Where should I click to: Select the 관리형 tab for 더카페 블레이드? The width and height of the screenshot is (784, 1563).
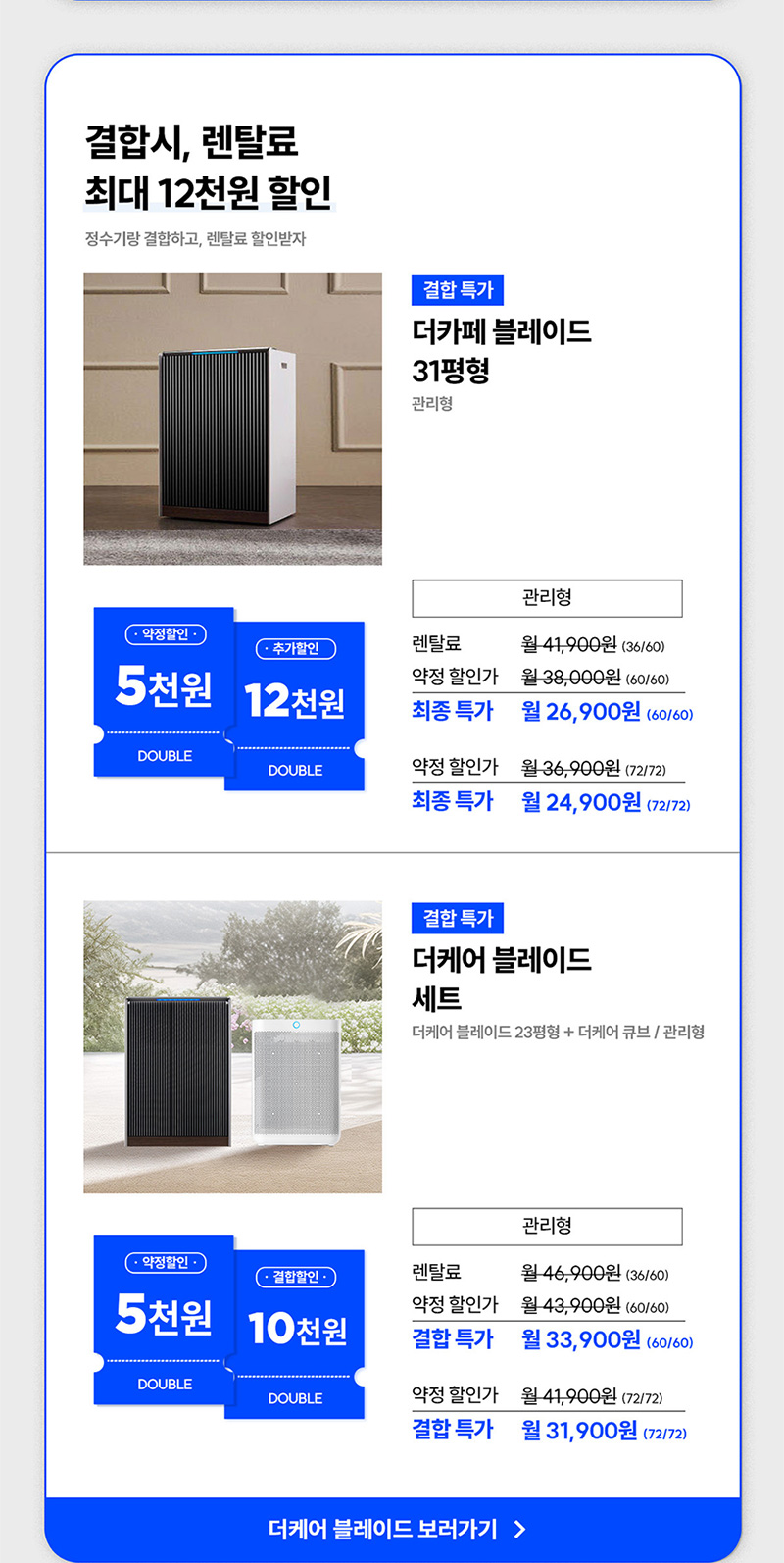(x=547, y=598)
